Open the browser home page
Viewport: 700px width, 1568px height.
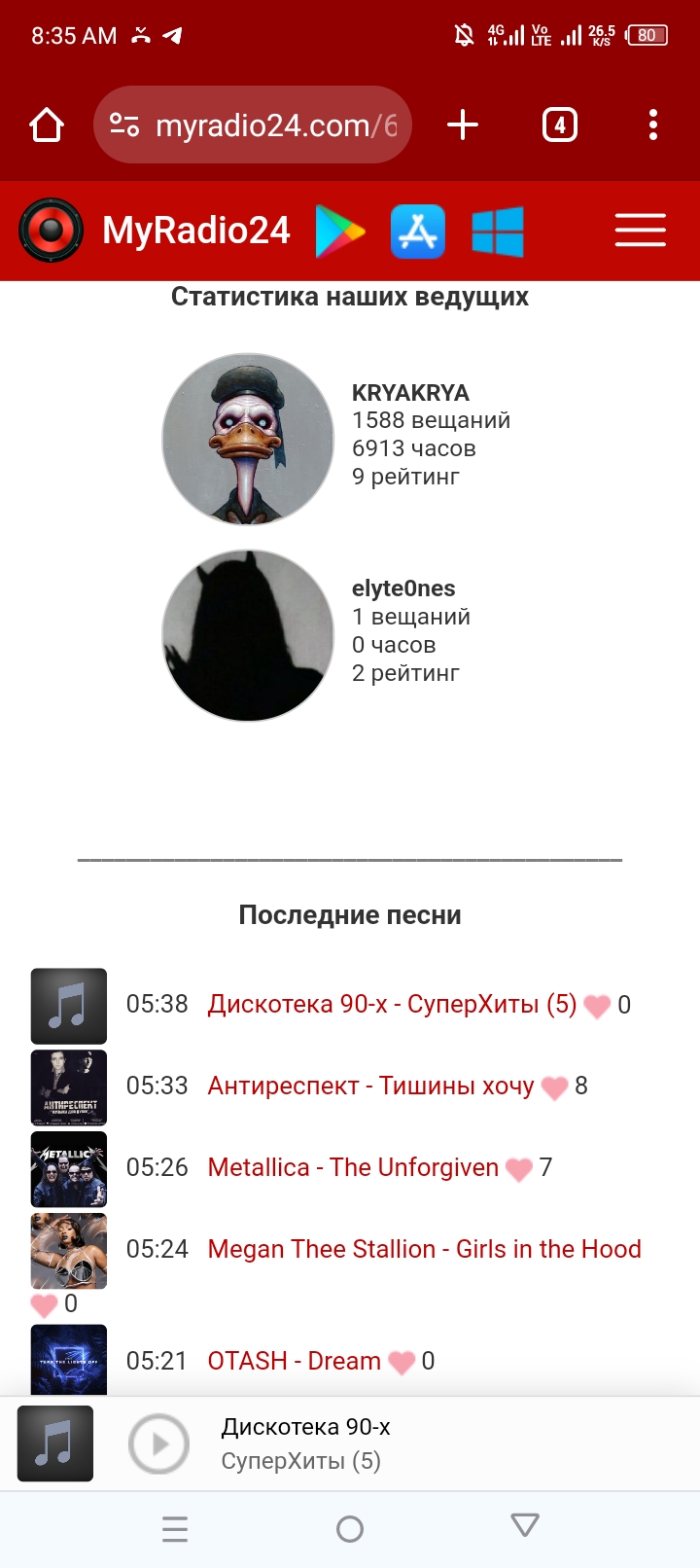click(x=47, y=125)
